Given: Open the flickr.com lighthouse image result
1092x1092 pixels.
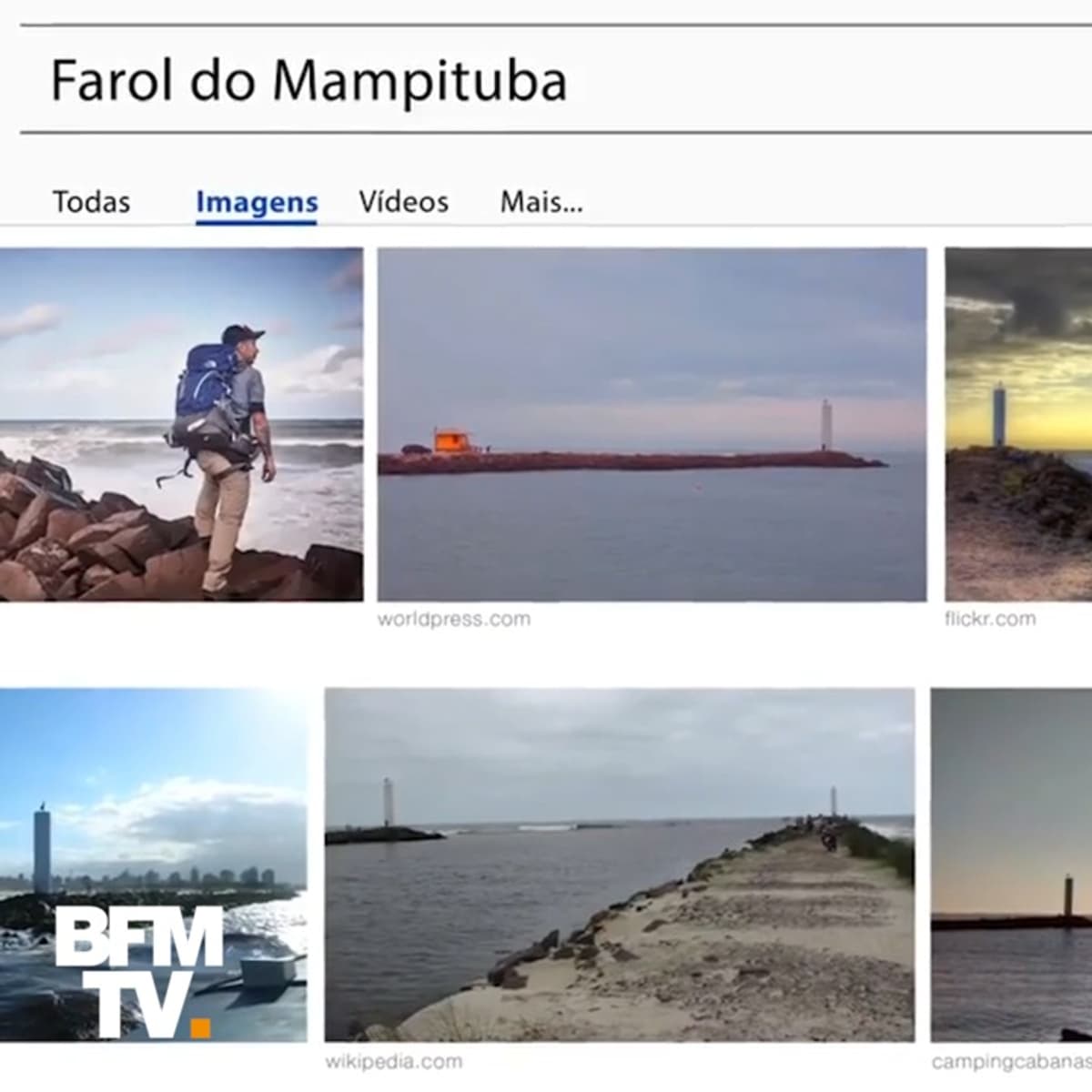Looking at the screenshot, I should 1018,424.
